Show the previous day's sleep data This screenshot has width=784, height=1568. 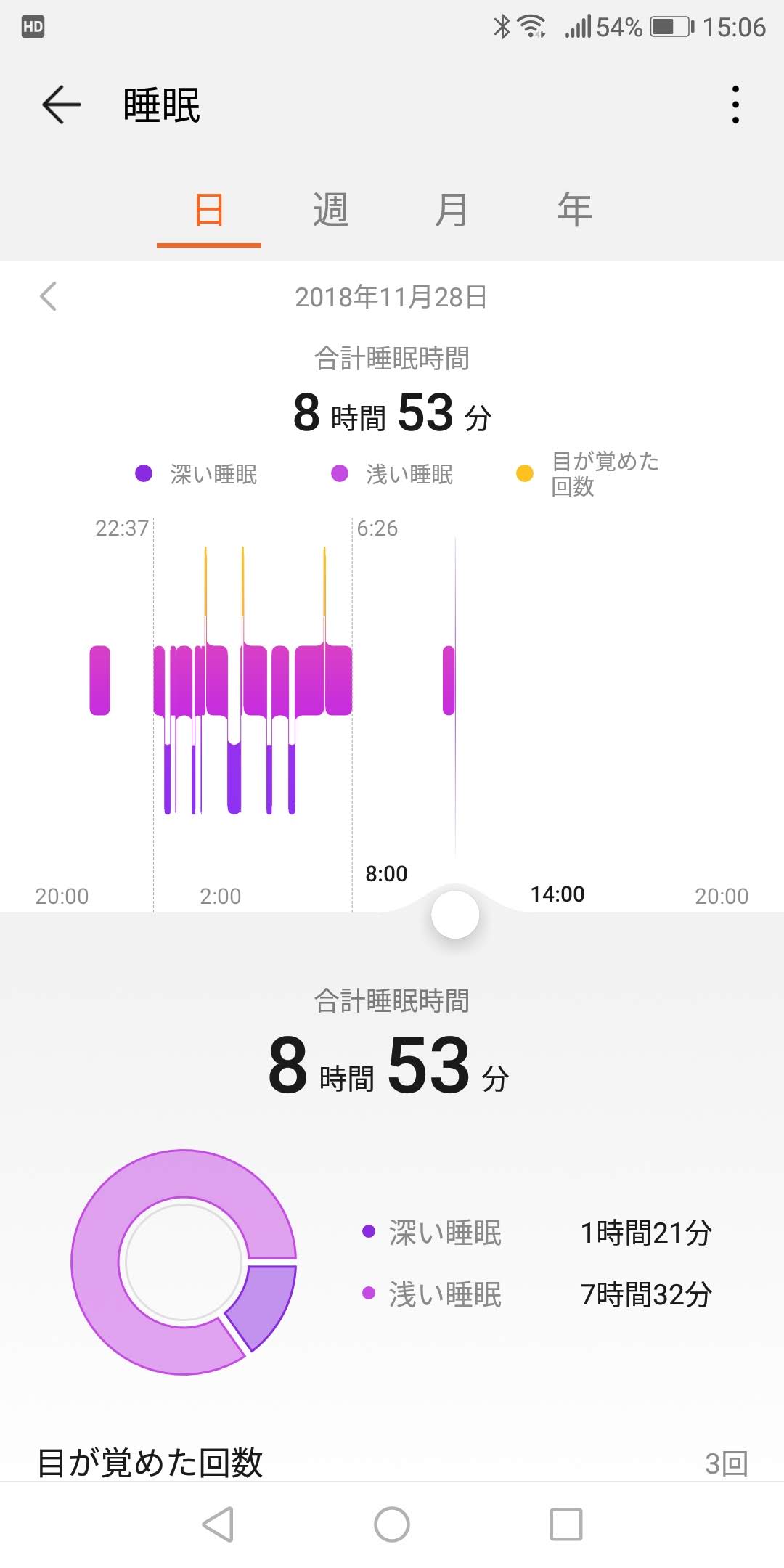tap(49, 296)
